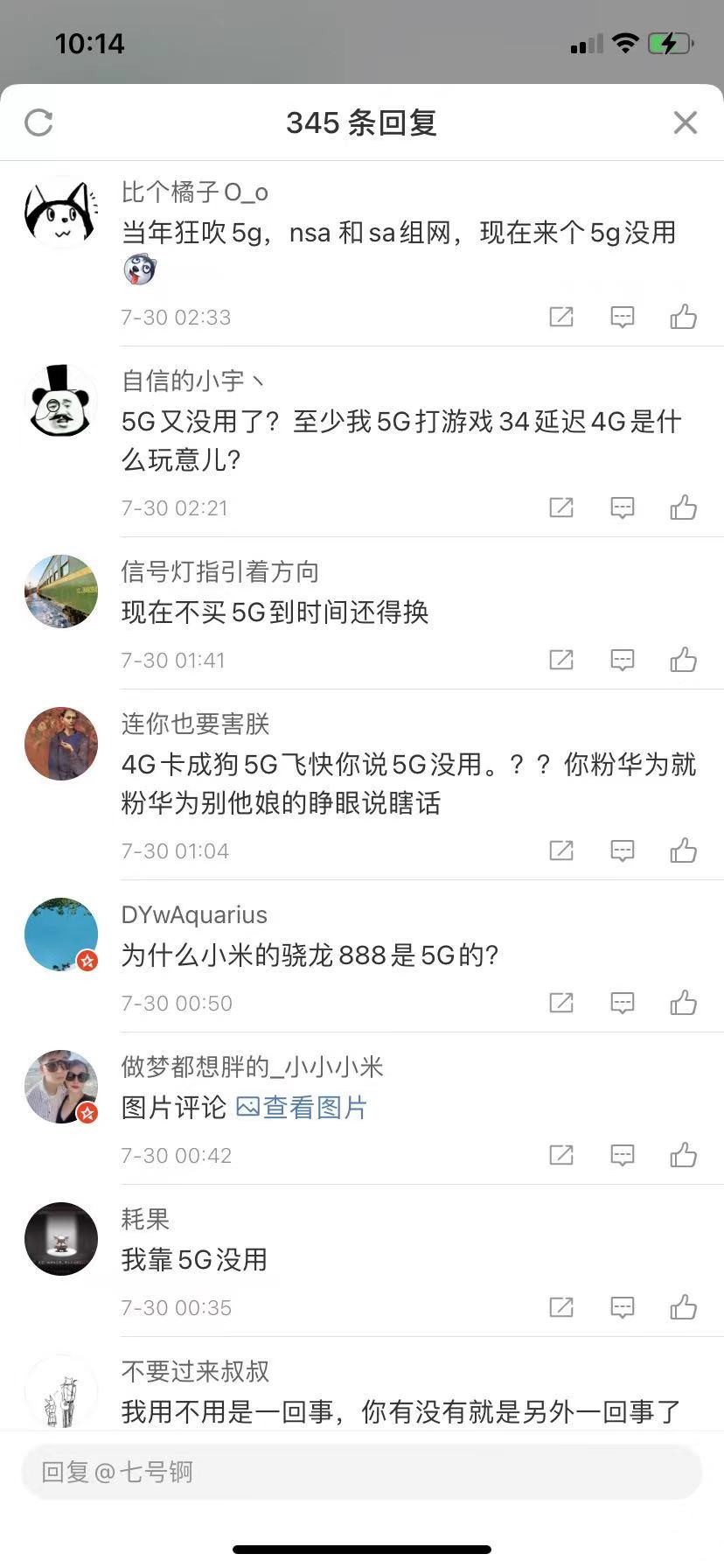Image resolution: width=724 pixels, height=1568 pixels.
Task: Share the comment from 信号灯指引着方向
Action: click(560, 660)
